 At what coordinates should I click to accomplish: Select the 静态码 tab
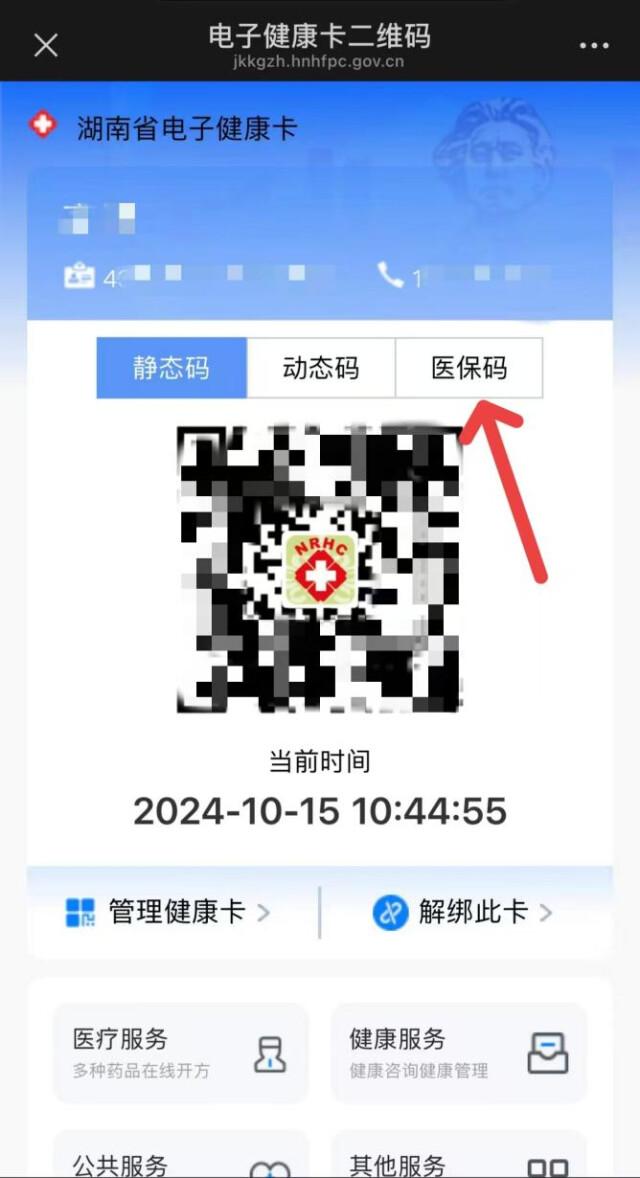pos(171,368)
